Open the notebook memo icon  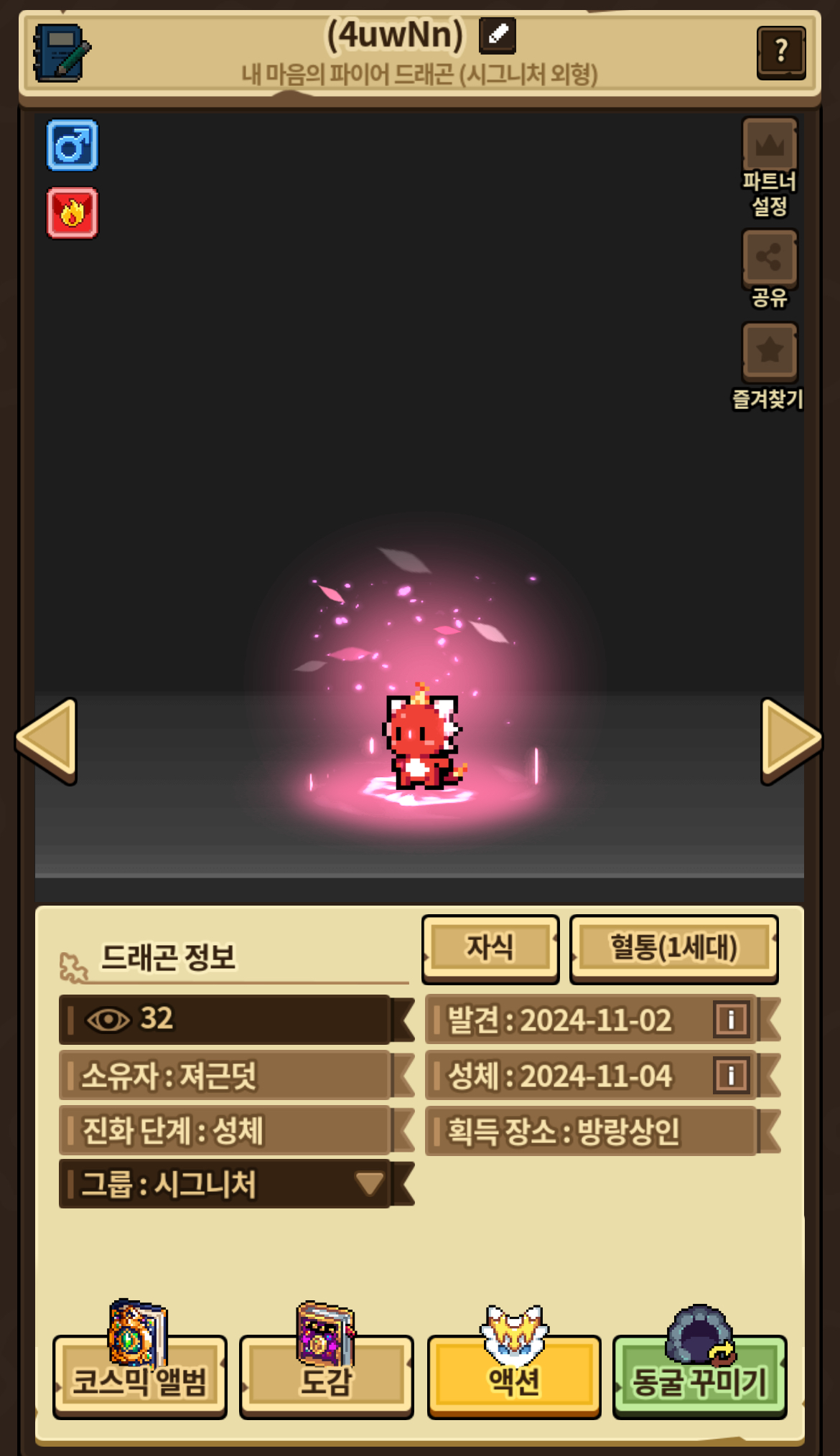[x=62, y=53]
